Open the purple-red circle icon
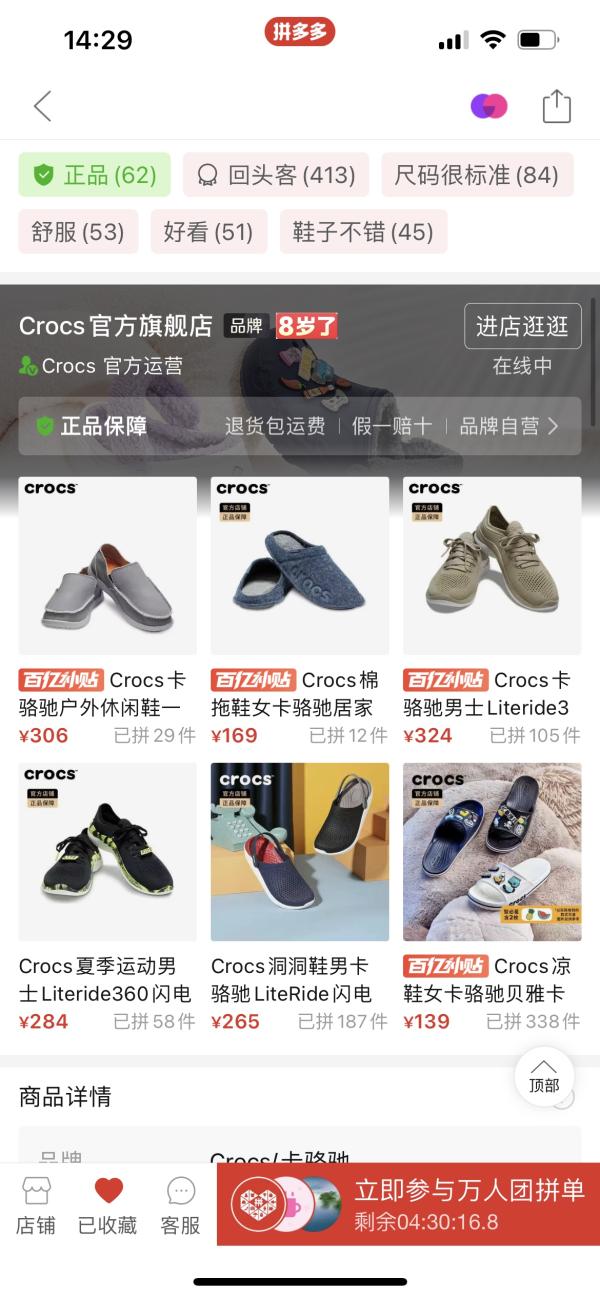 point(489,106)
